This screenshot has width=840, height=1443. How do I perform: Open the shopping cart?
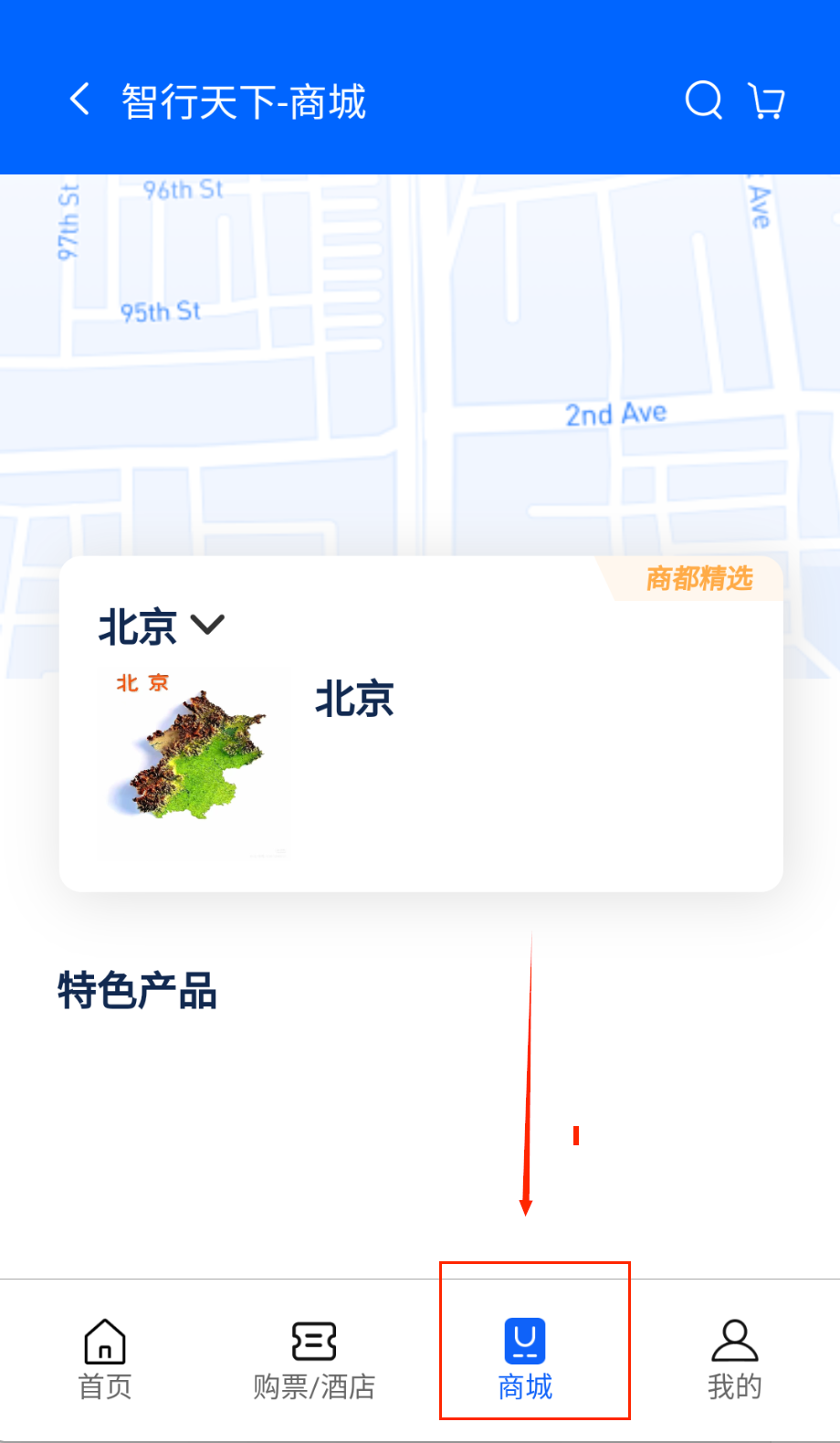(x=766, y=100)
